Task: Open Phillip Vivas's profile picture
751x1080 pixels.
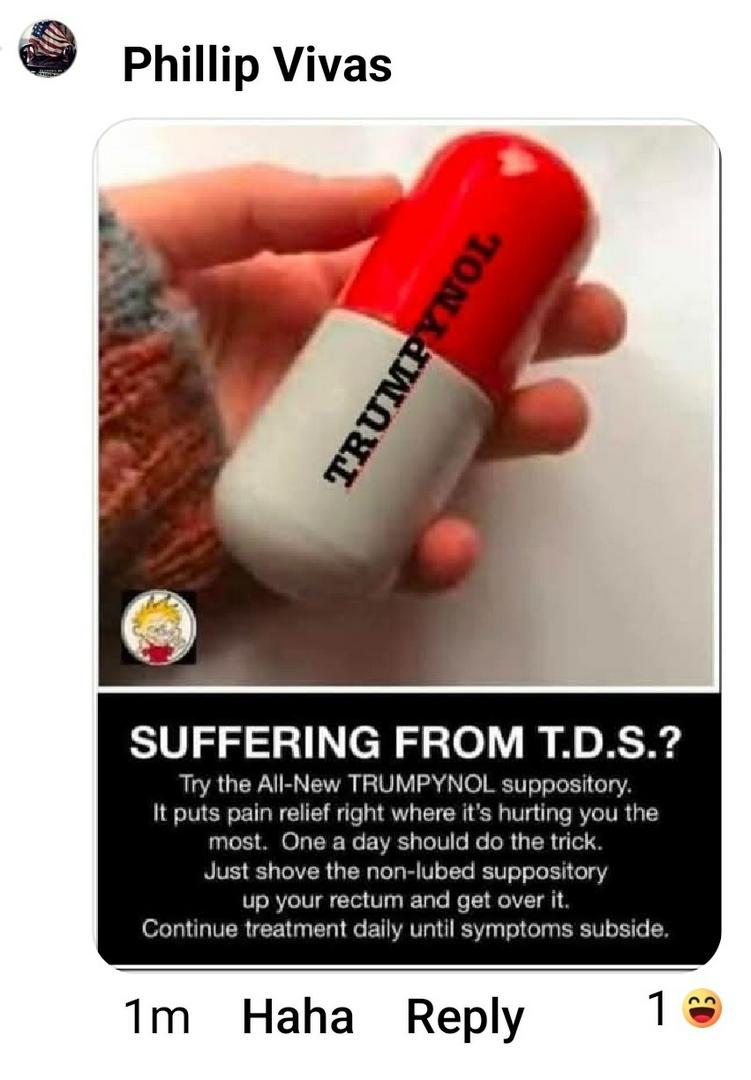Action: click(47, 49)
